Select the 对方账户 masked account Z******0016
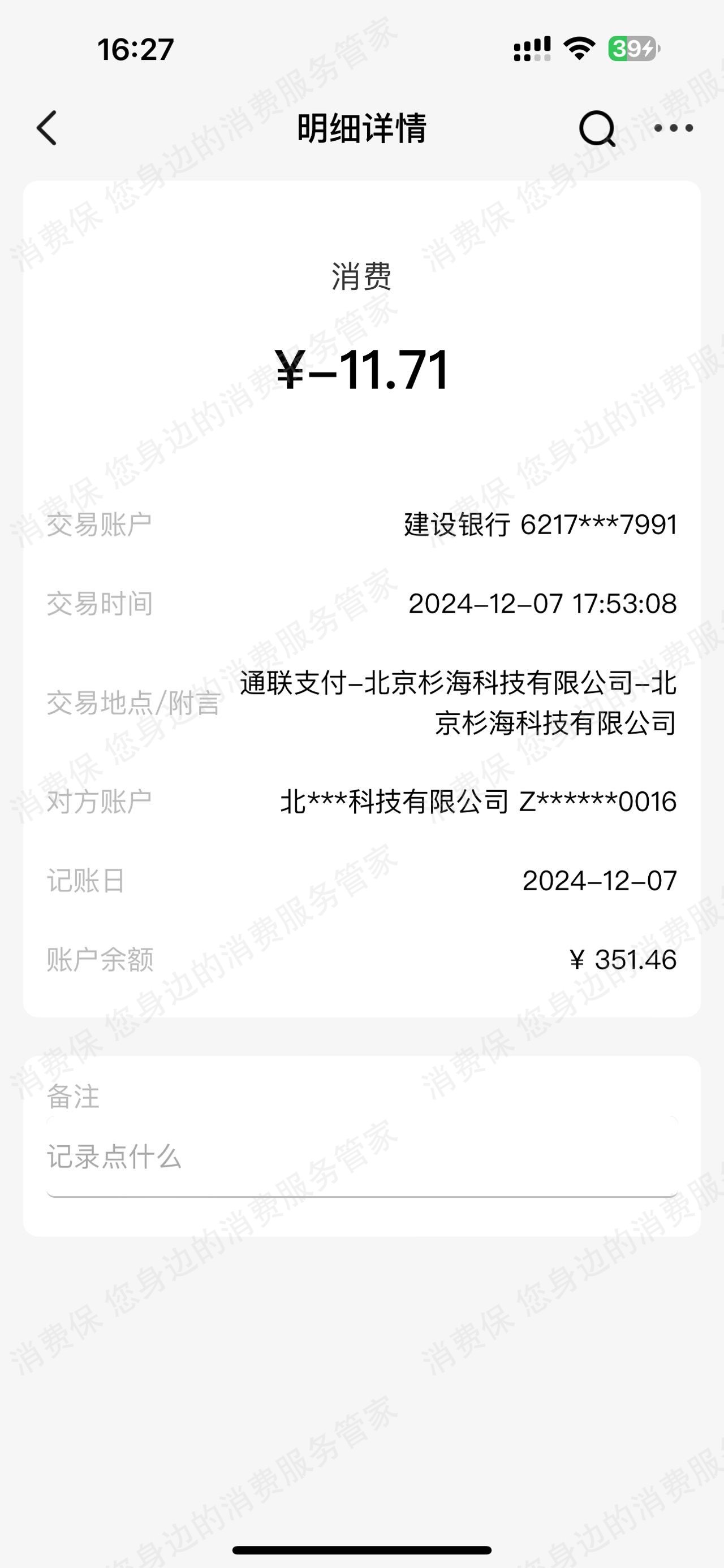The image size is (724, 1568). point(481,802)
